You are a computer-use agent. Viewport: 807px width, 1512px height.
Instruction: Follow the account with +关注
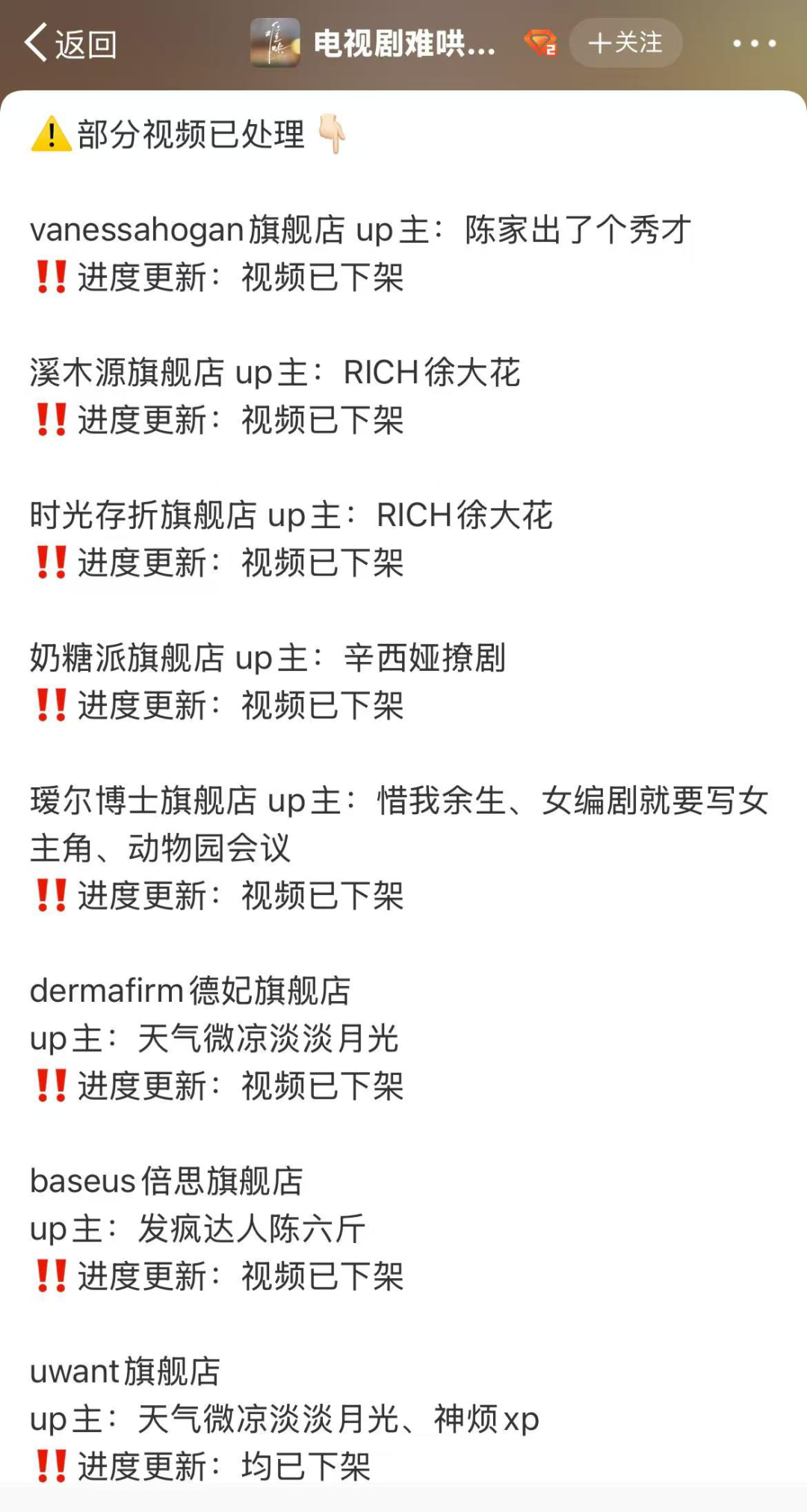(625, 43)
